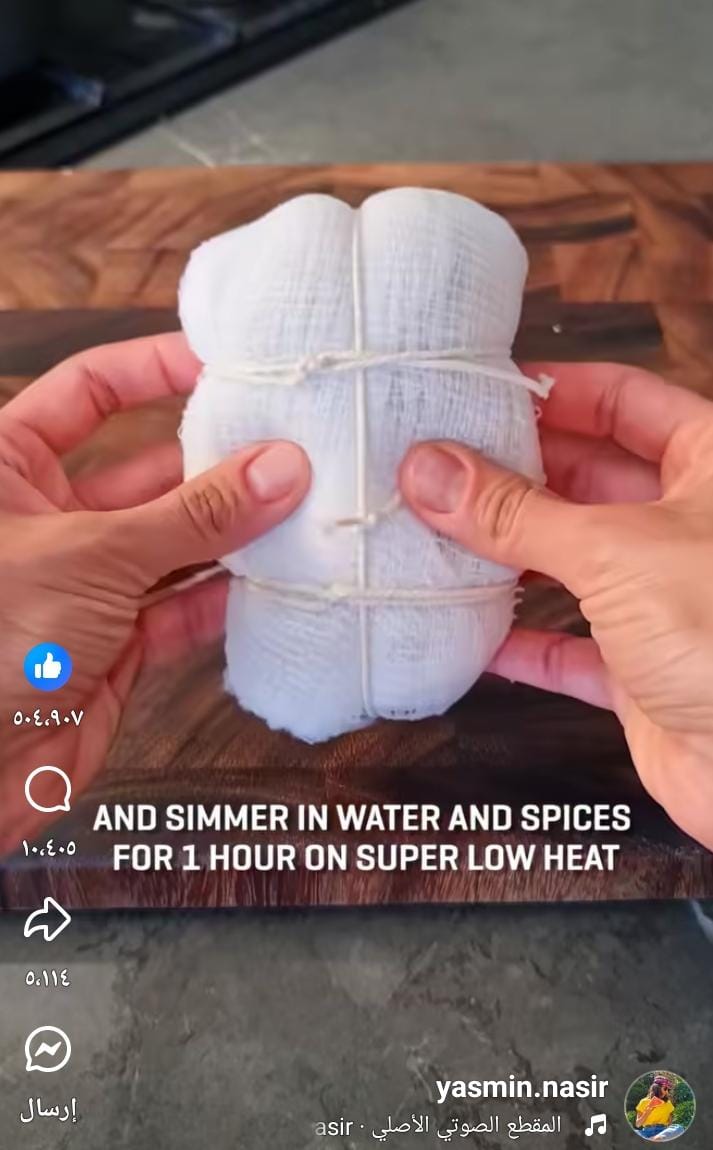Viewport: 713px width, 1150px height.
Task: Open the yasmin.nasir username link
Action: tap(522, 1089)
